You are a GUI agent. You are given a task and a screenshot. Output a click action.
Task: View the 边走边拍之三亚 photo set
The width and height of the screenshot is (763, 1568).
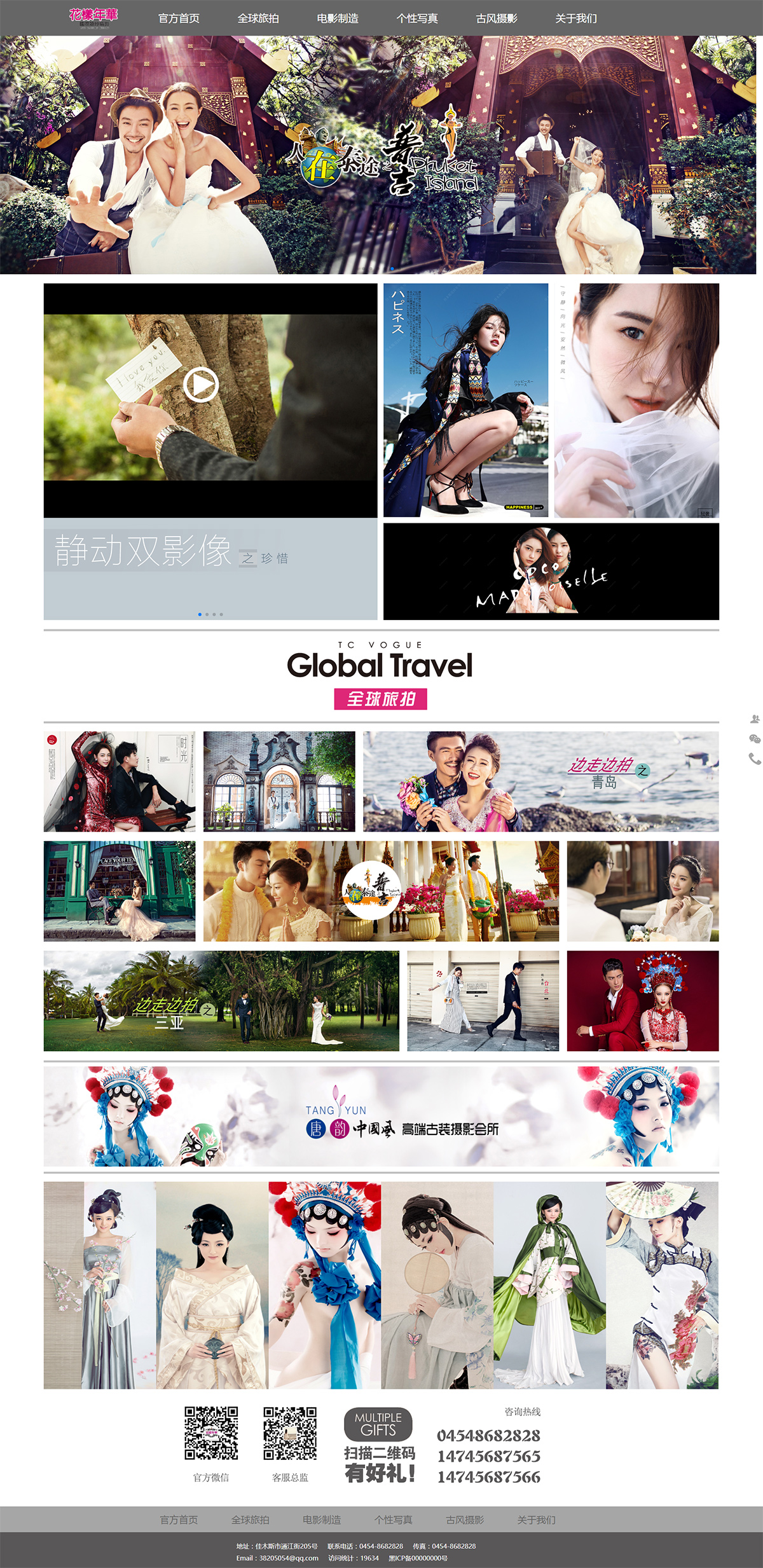click(x=221, y=1001)
